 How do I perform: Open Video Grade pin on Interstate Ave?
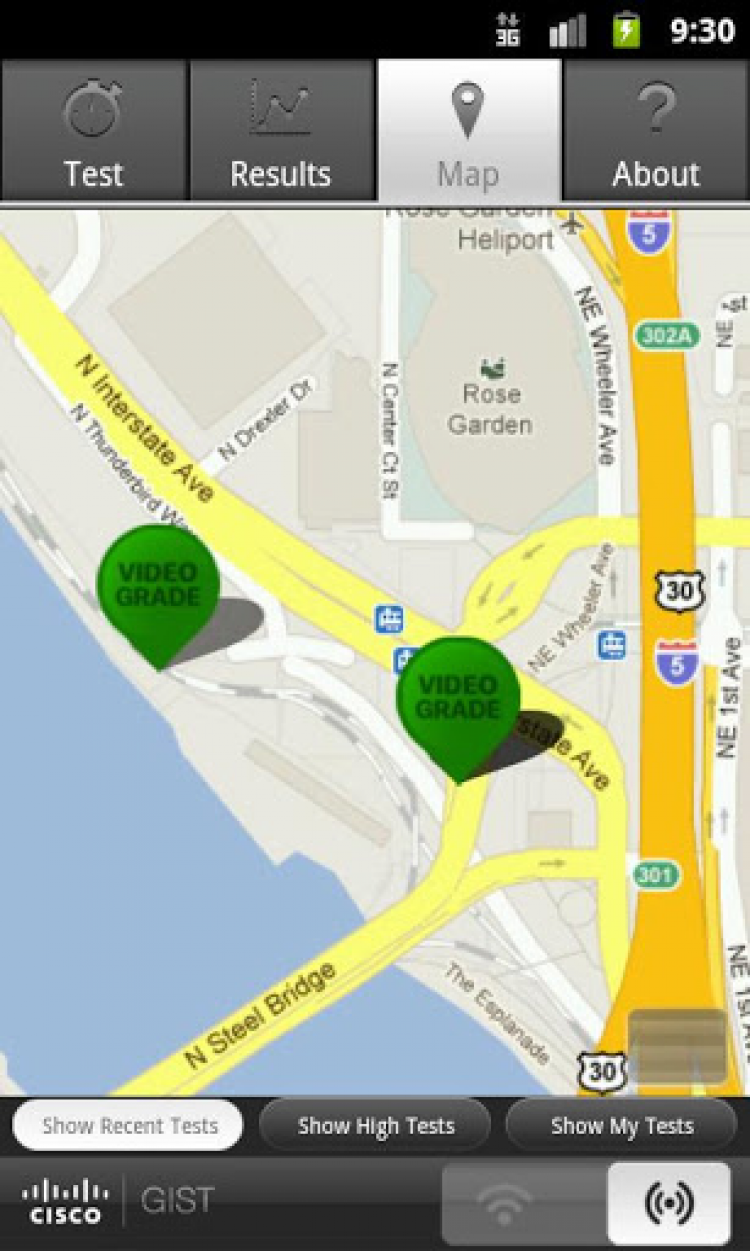point(458,698)
